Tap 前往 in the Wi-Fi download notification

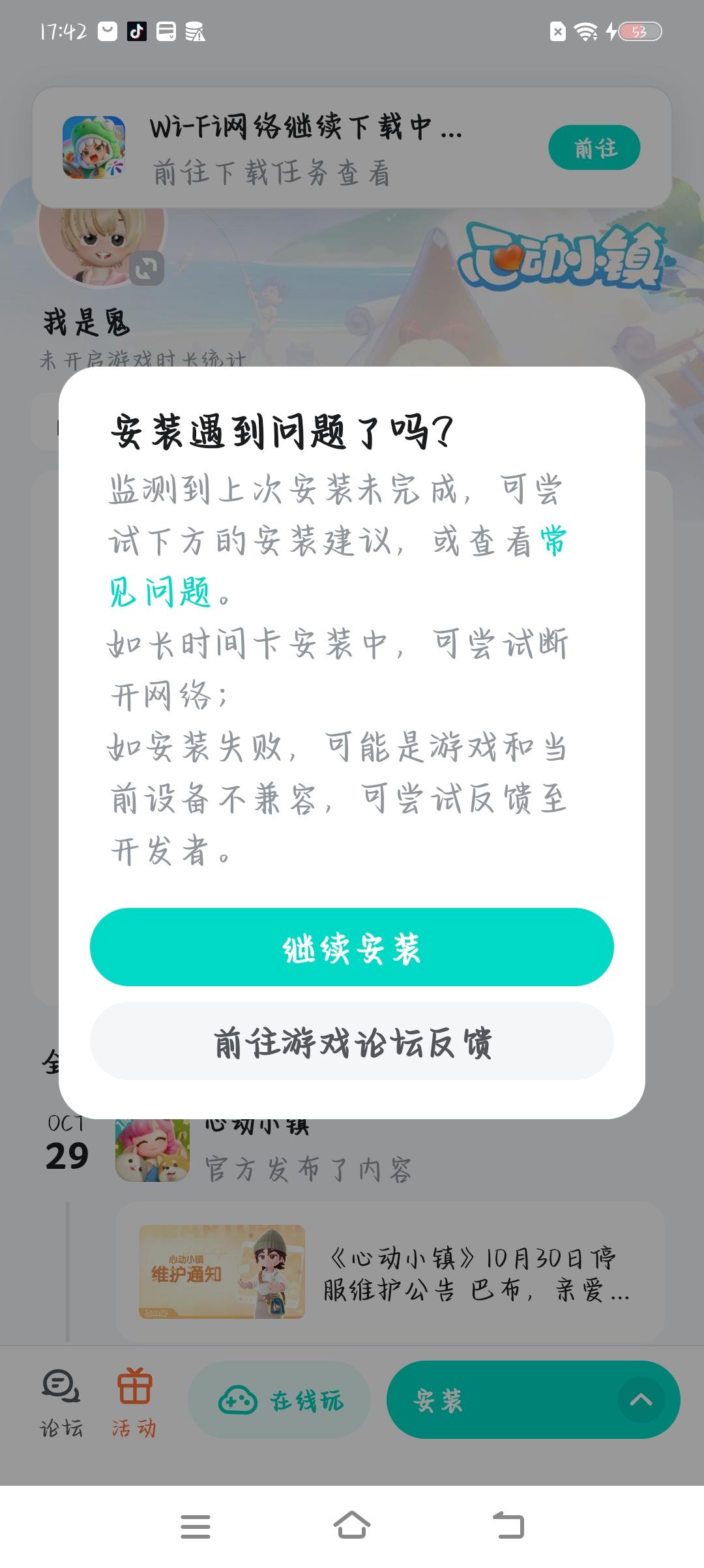595,147
